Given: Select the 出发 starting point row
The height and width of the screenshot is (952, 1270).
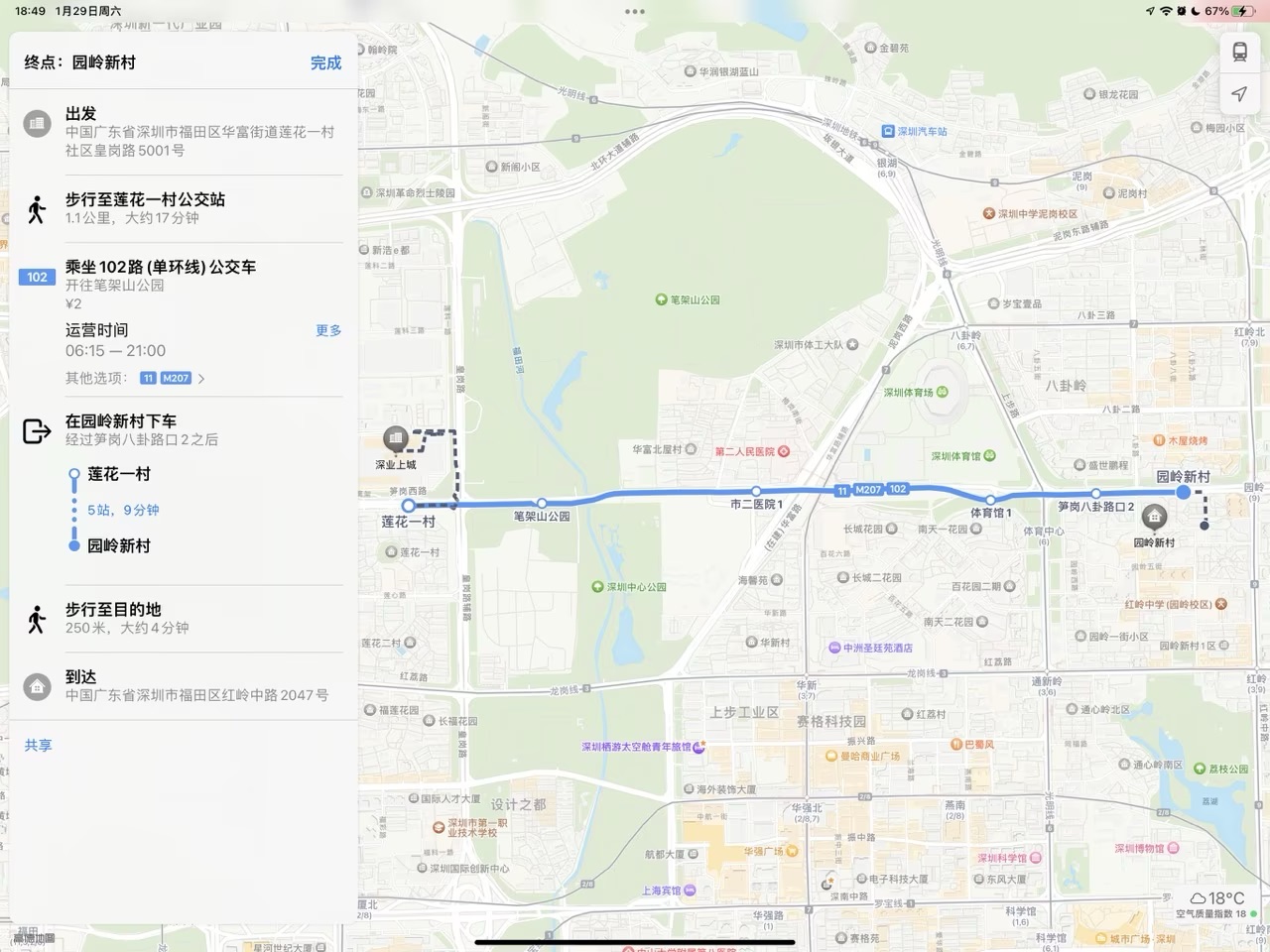Looking at the screenshot, I should [x=182, y=131].
